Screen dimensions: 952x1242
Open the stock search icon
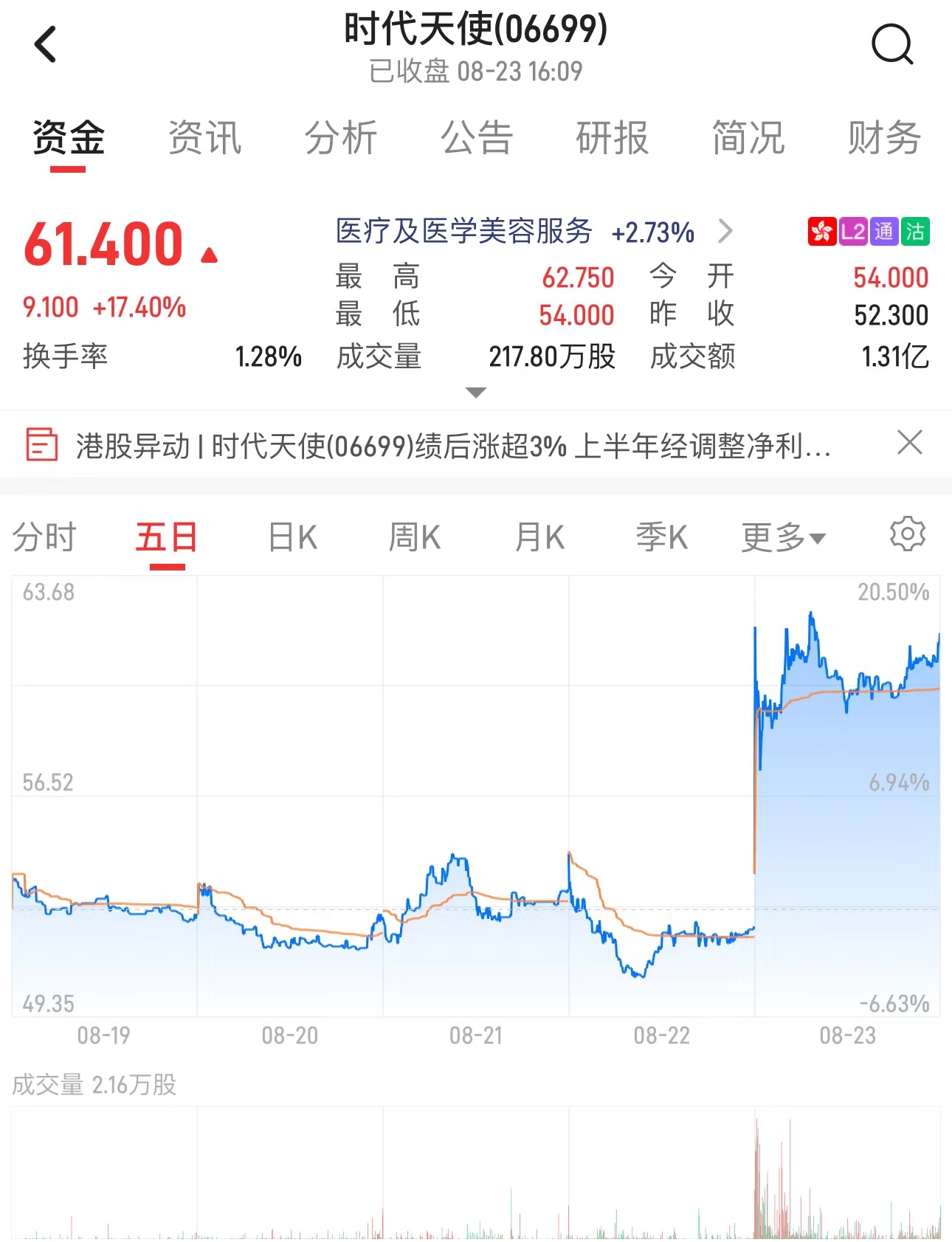click(x=891, y=44)
